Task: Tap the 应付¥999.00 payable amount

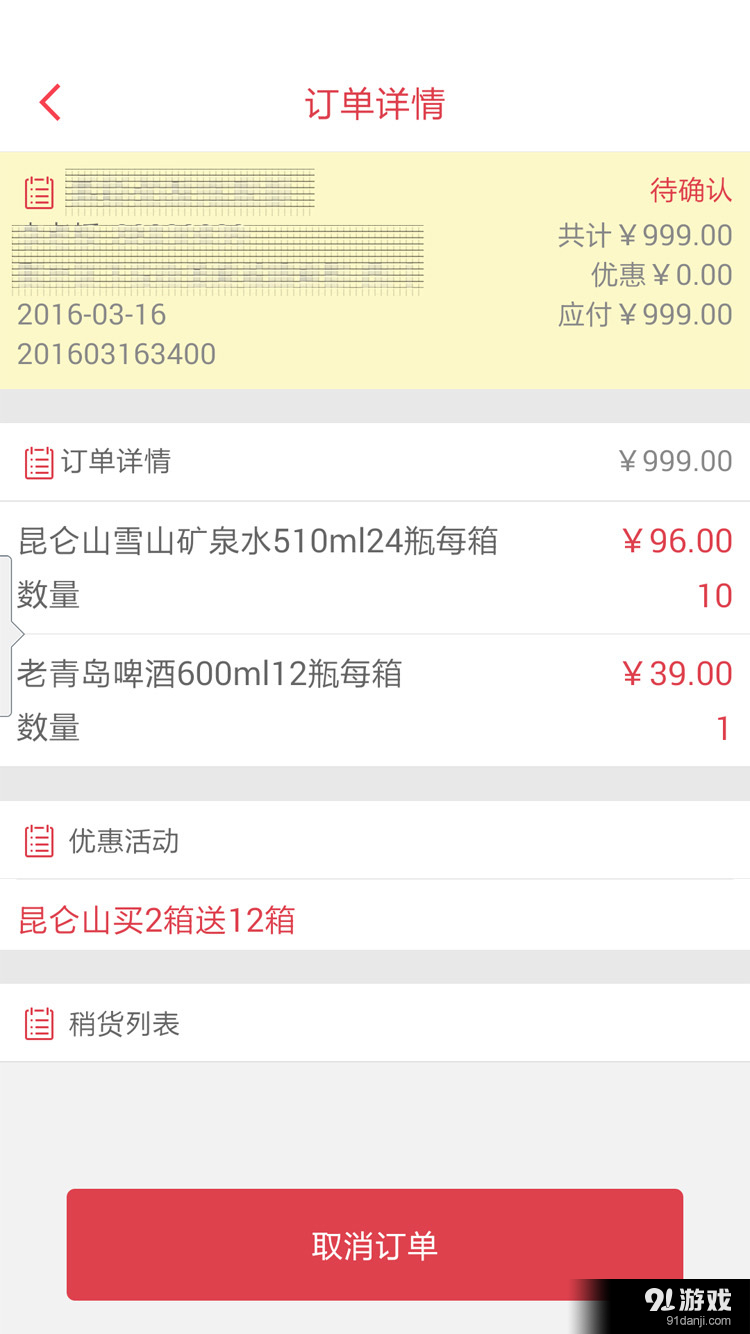Action: click(x=644, y=314)
